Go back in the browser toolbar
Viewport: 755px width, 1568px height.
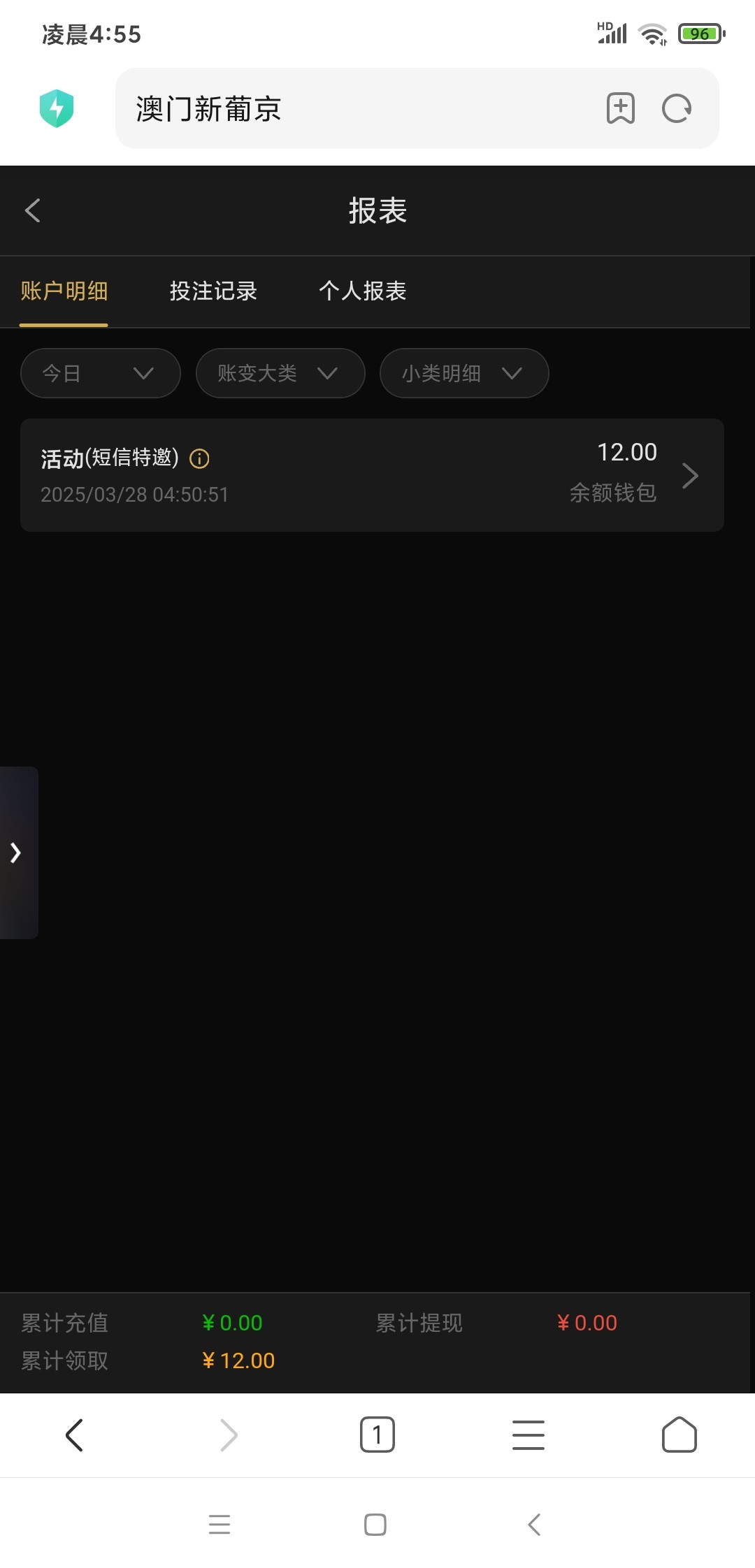[74, 1435]
